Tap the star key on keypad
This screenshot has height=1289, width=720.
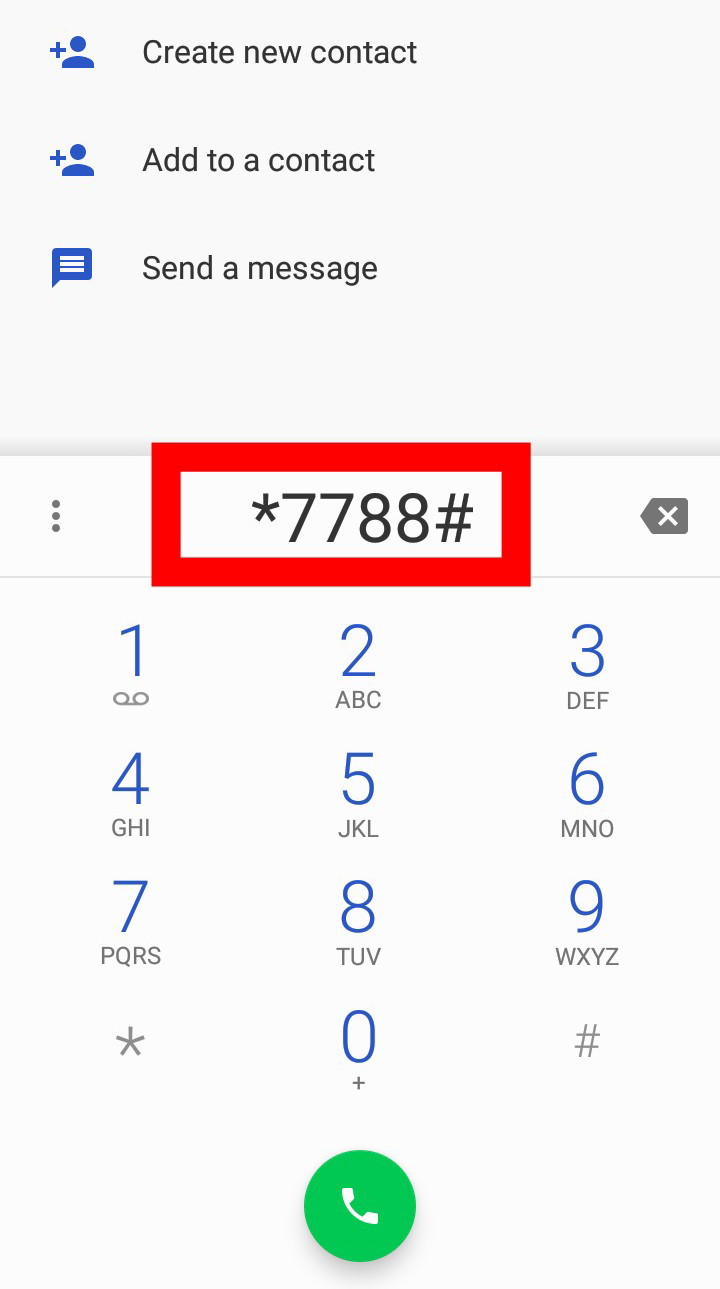(x=131, y=1044)
